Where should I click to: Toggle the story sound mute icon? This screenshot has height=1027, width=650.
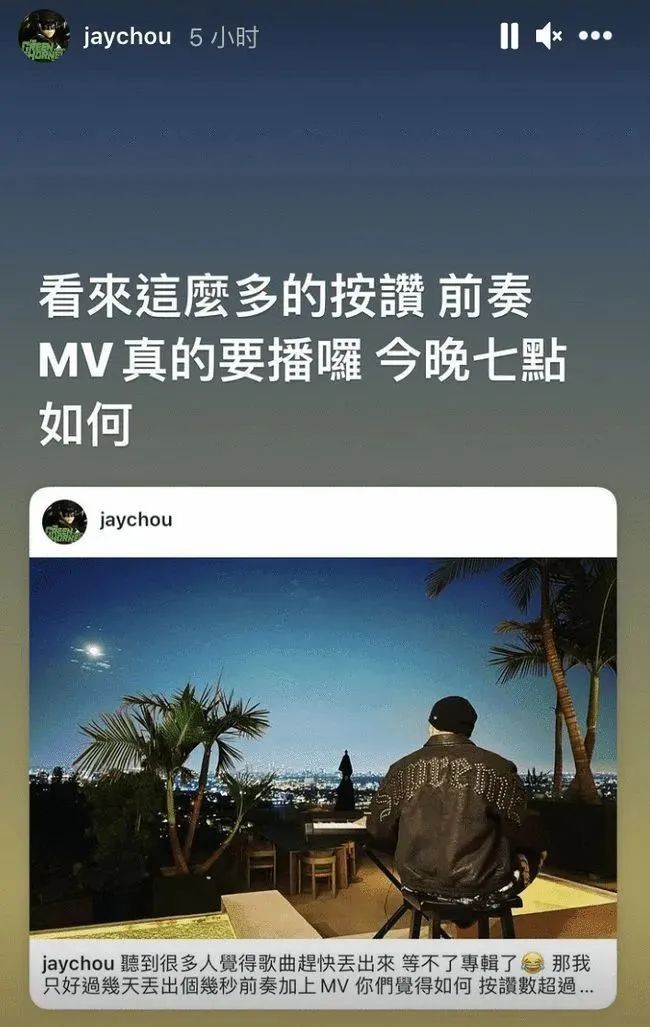tap(548, 37)
